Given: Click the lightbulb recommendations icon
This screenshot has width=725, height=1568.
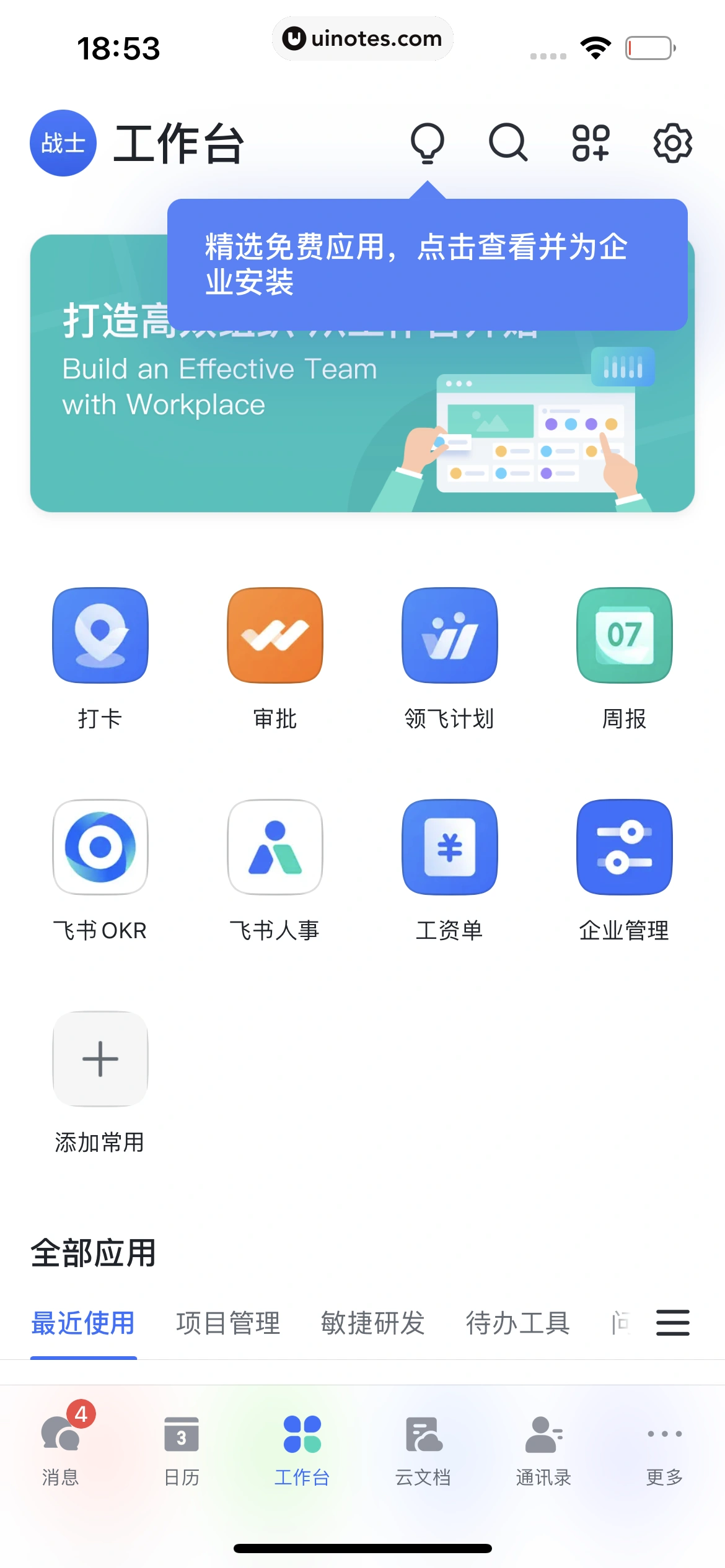Looking at the screenshot, I should click(x=428, y=142).
